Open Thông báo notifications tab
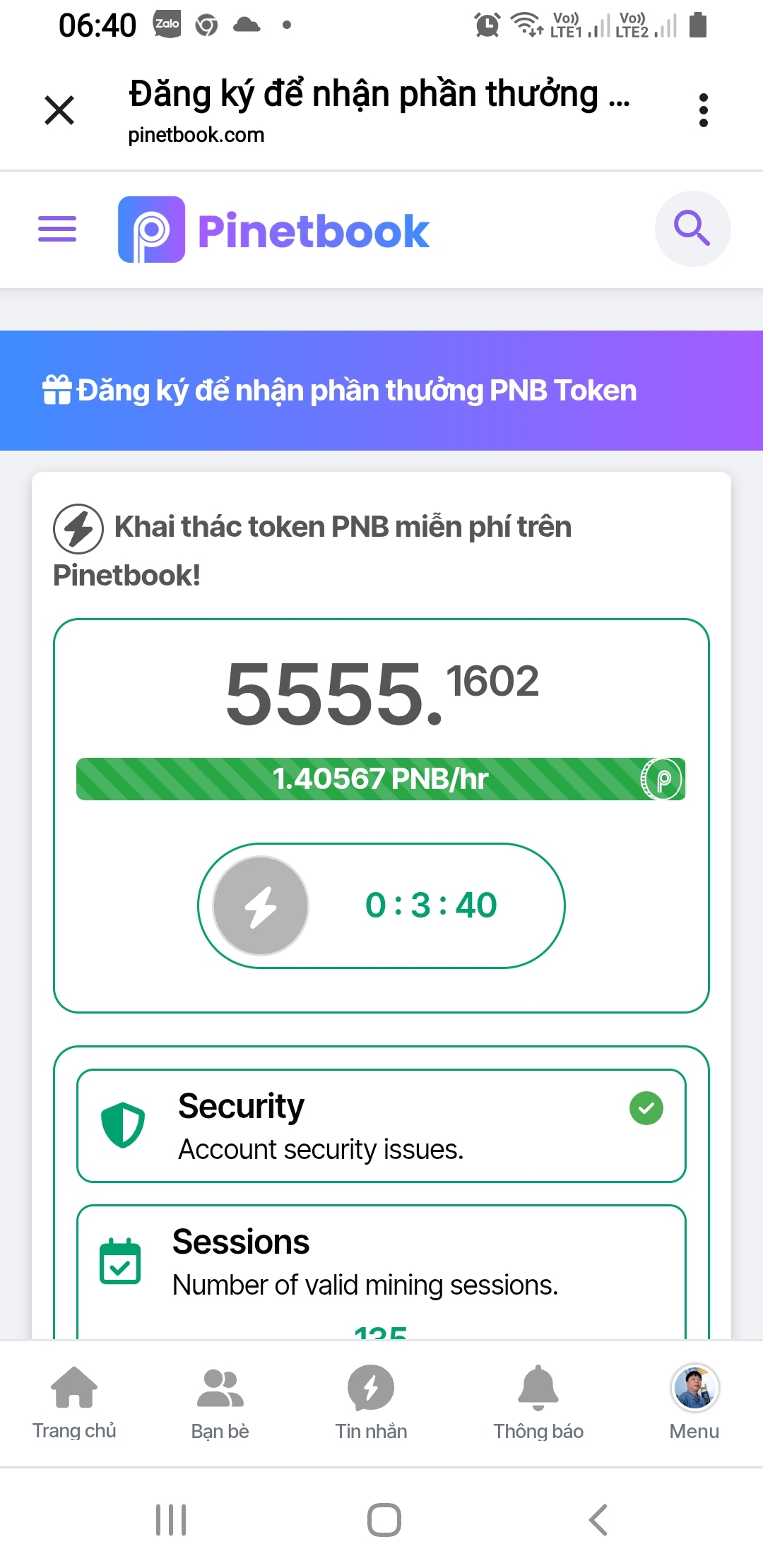Screen dimensions: 763x1568 coord(538,1402)
